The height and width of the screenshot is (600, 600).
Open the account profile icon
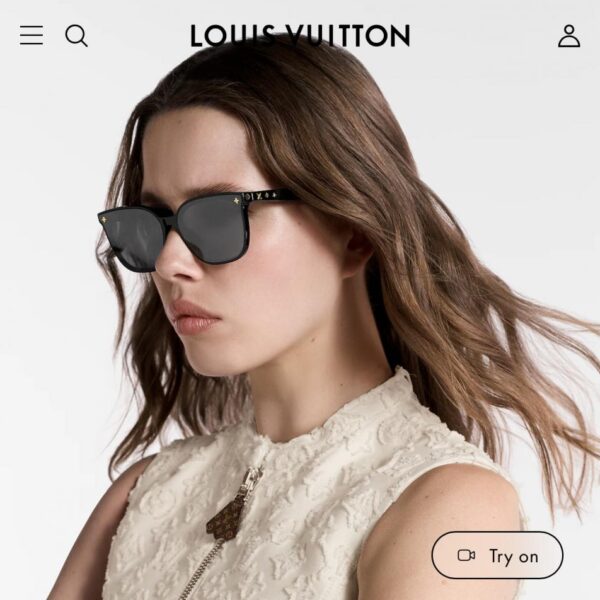click(x=568, y=36)
